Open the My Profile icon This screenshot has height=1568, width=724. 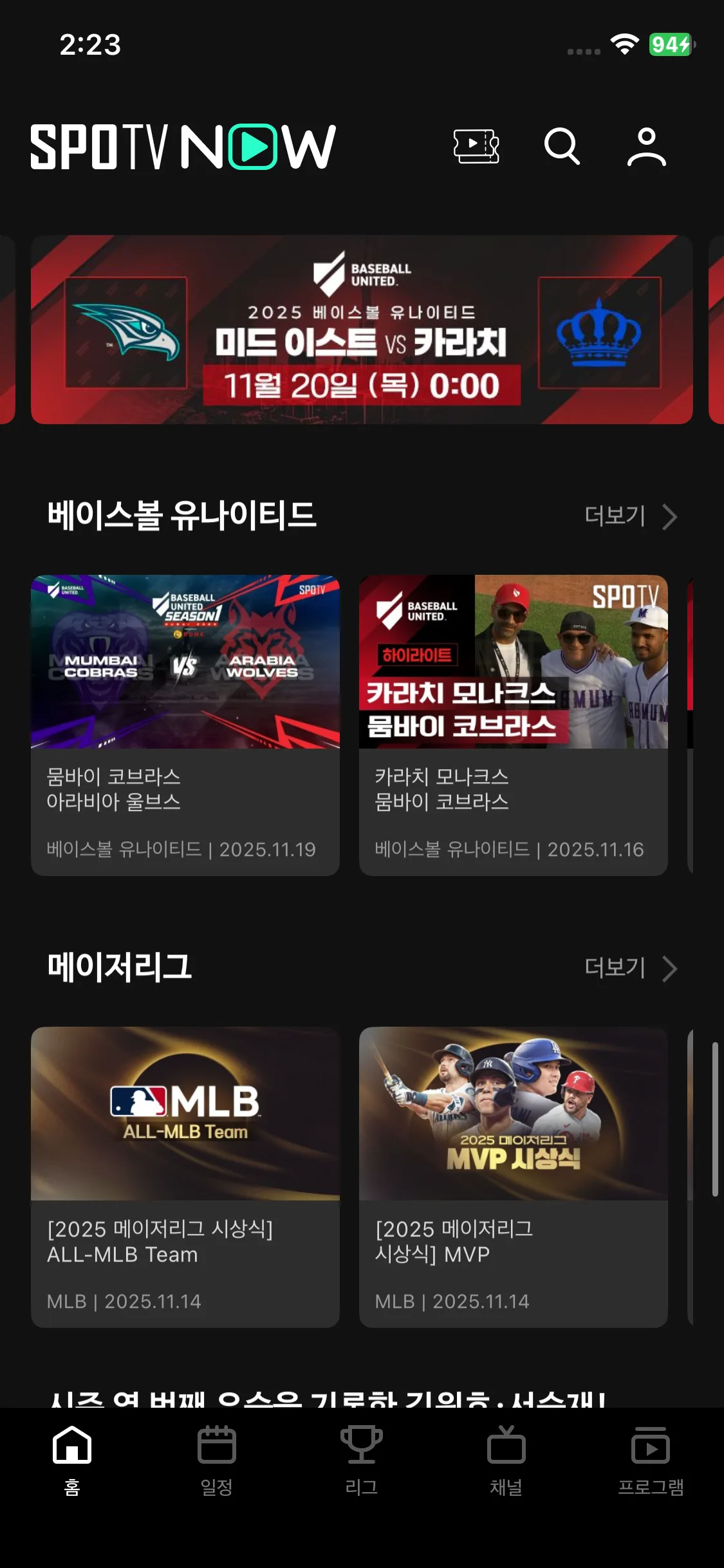(x=647, y=147)
